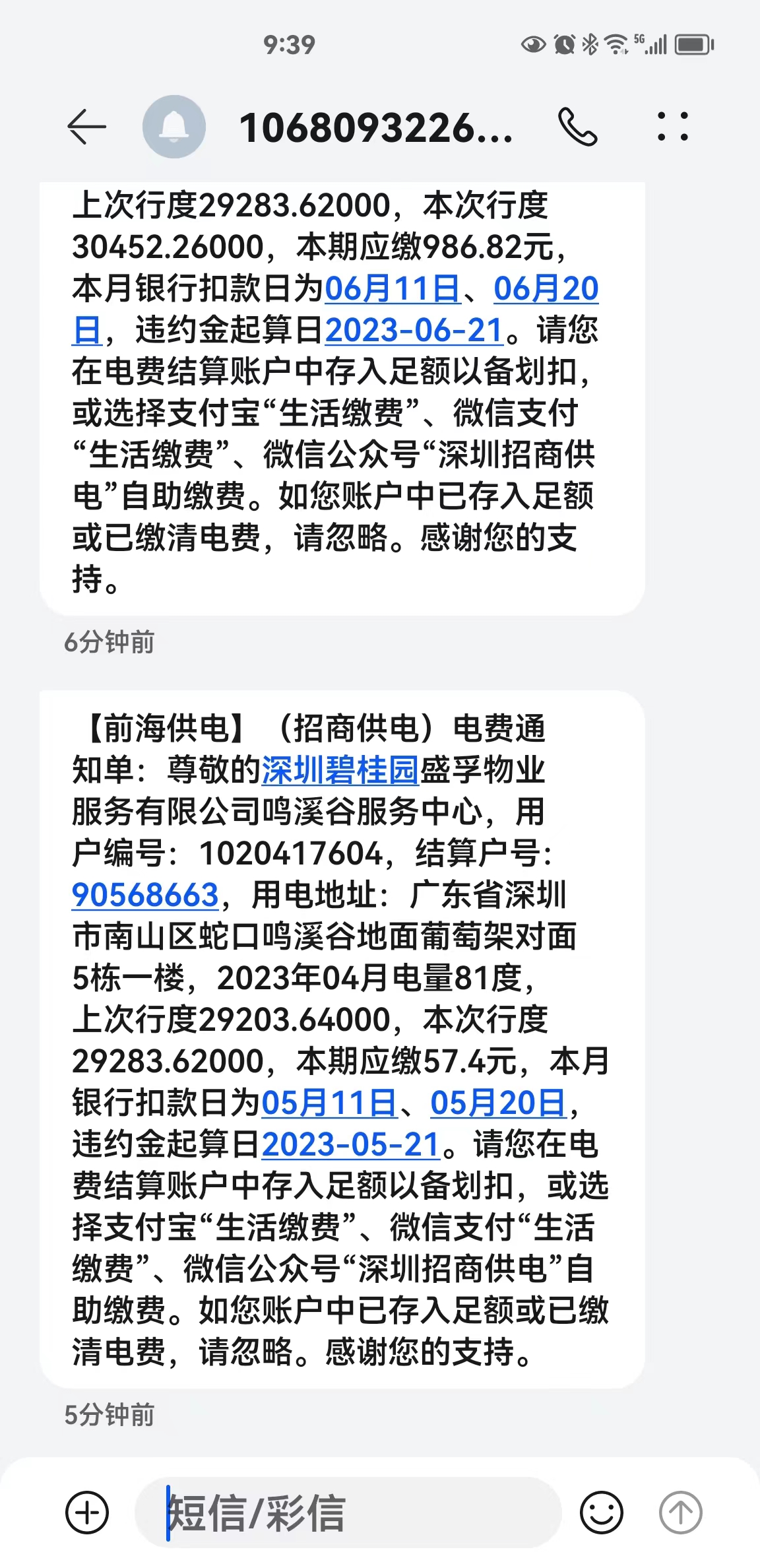The height and width of the screenshot is (1568, 760).
Task: Open the emoji picker
Action: 601,1513
